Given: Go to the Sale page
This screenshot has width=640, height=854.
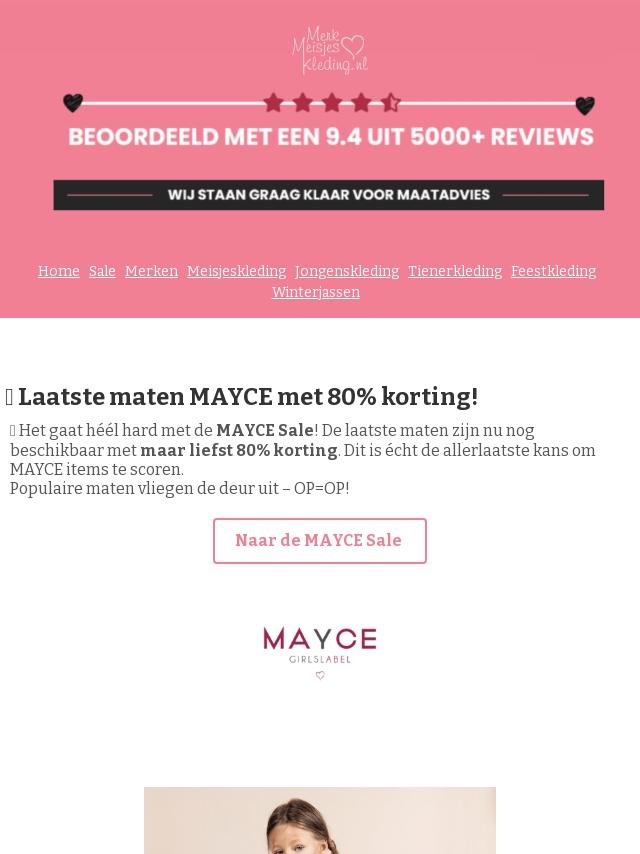Looking at the screenshot, I should click(x=102, y=271).
